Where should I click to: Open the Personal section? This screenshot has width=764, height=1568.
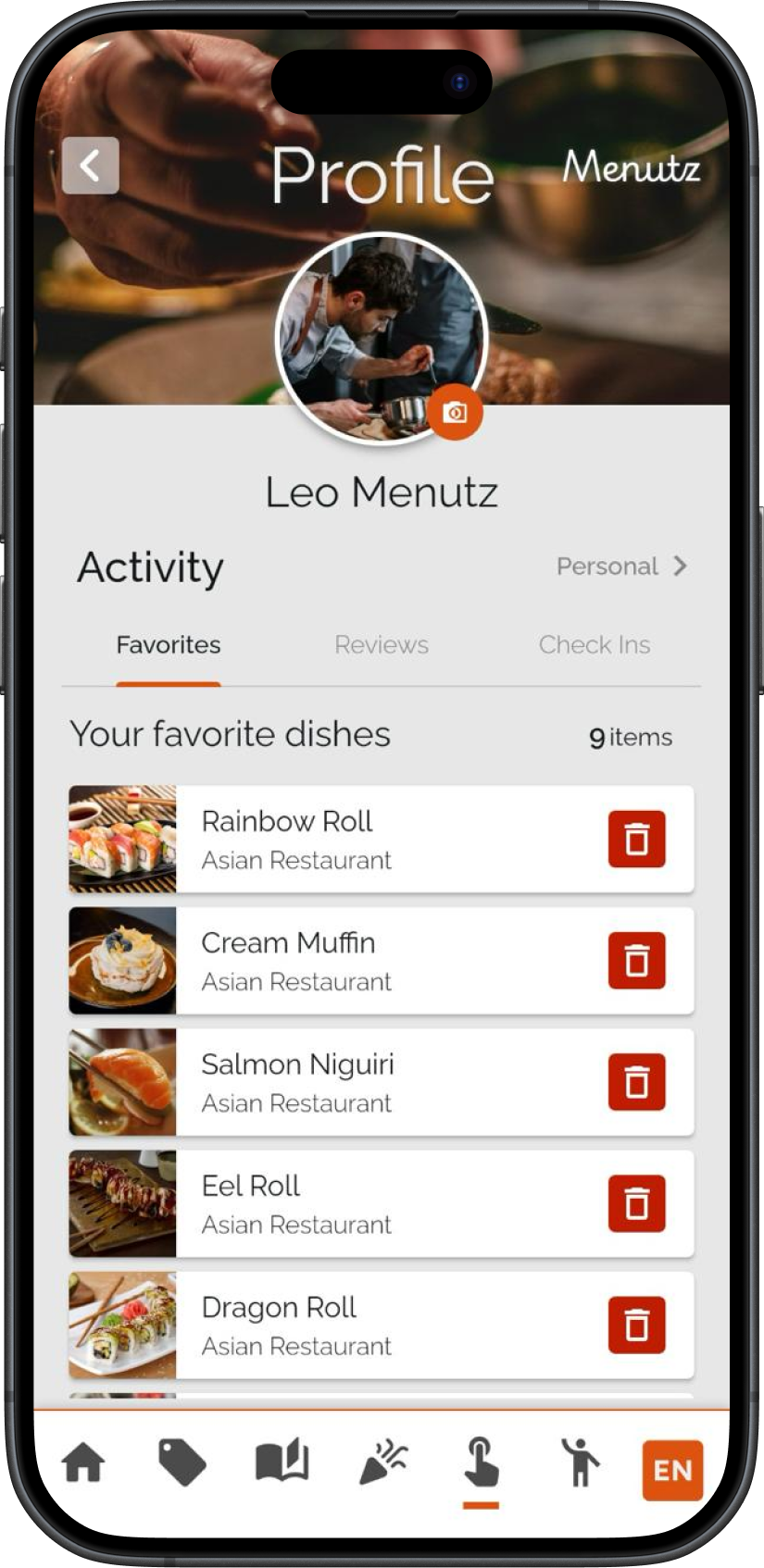(x=621, y=566)
